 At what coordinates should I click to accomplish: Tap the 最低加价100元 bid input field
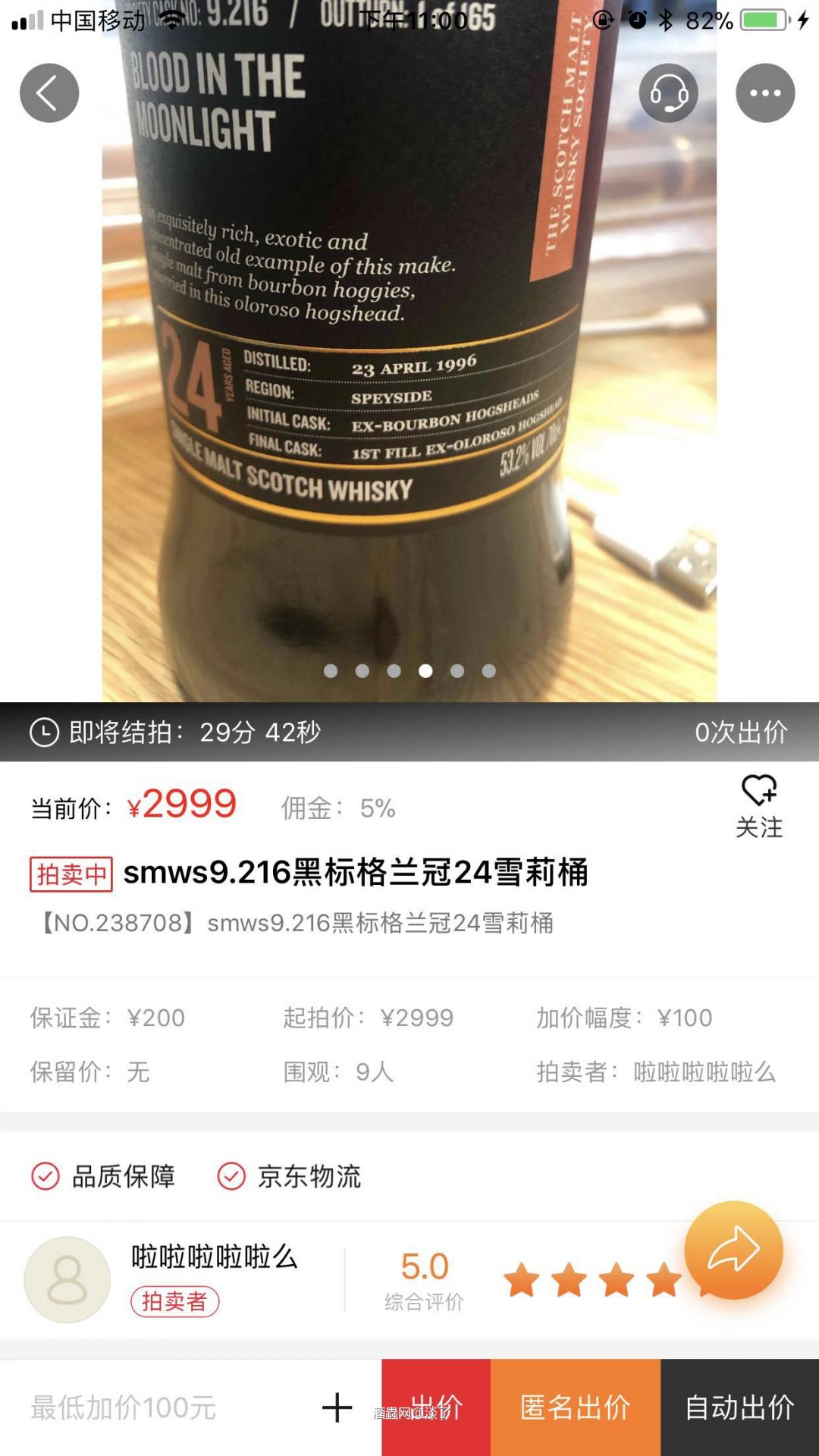pyautogui.click(x=121, y=1407)
